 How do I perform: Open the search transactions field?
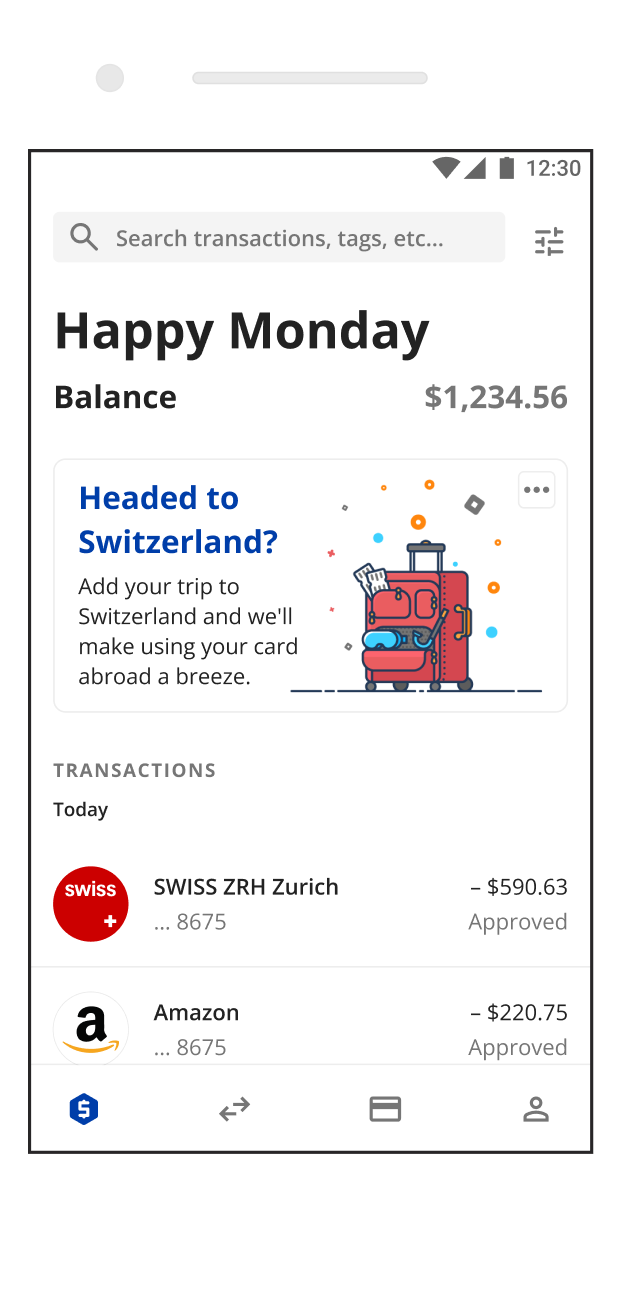(x=278, y=238)
